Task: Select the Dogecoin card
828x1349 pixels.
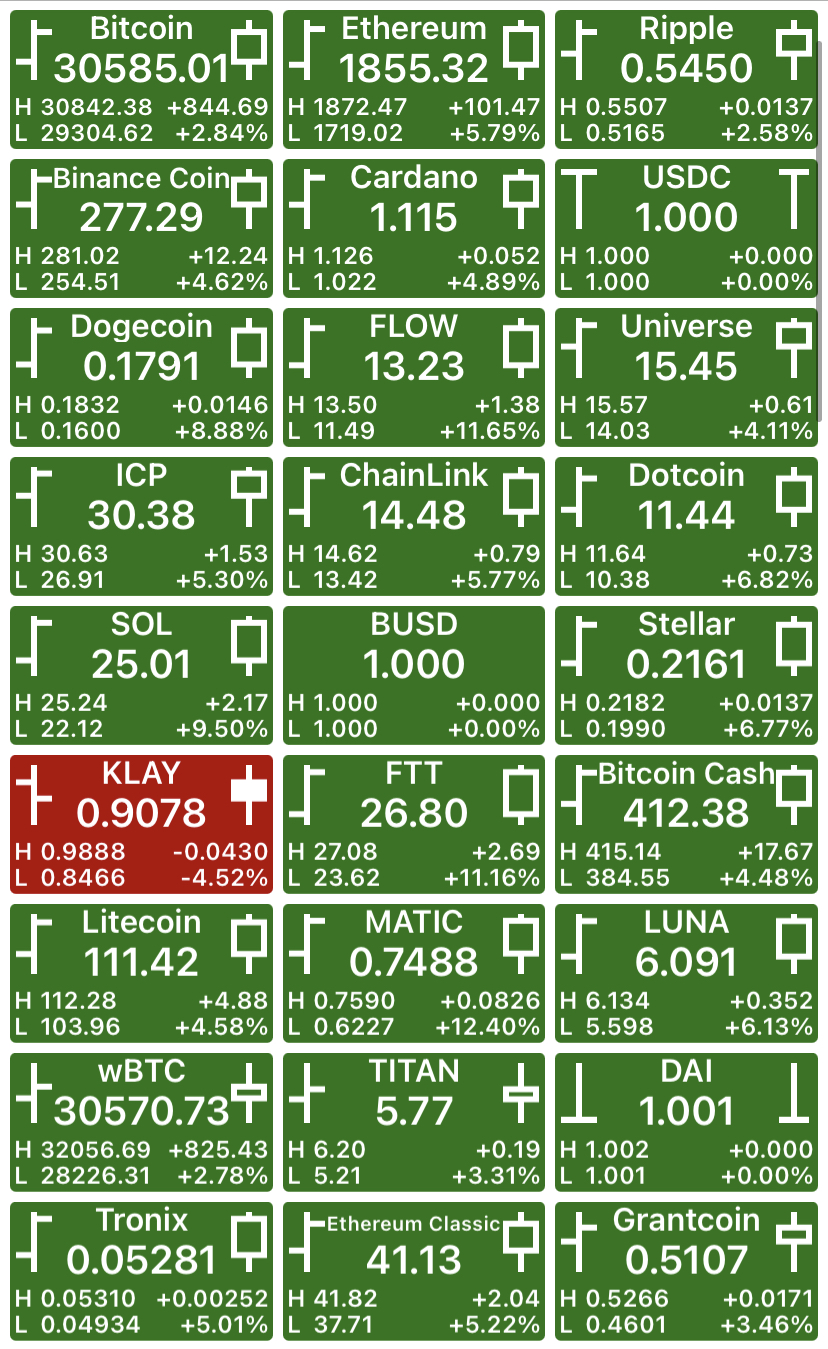Action: point(141,378)
